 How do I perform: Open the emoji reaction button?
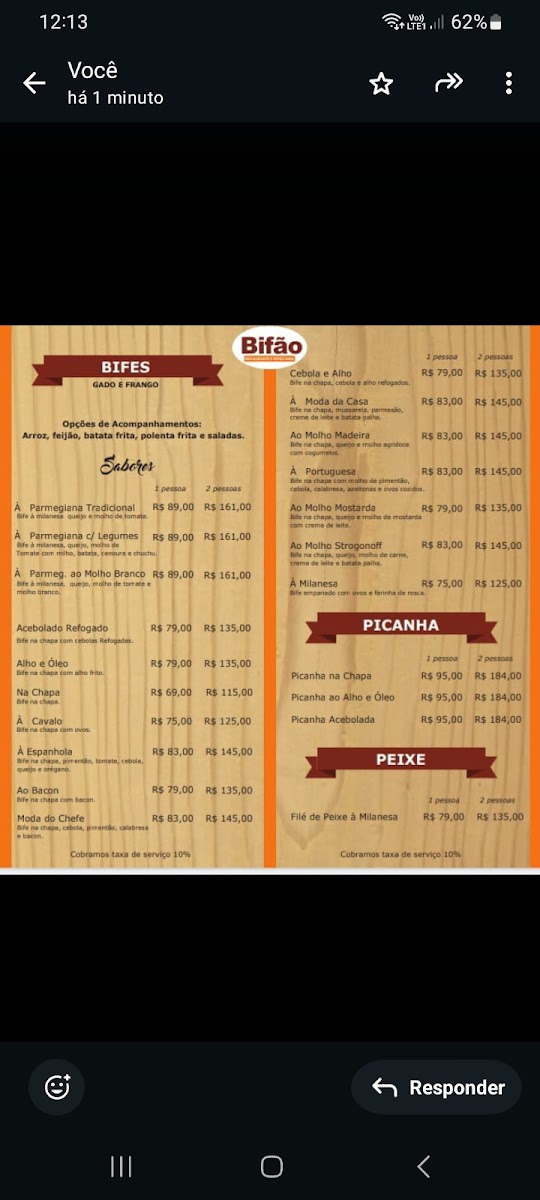[57, 1087]
